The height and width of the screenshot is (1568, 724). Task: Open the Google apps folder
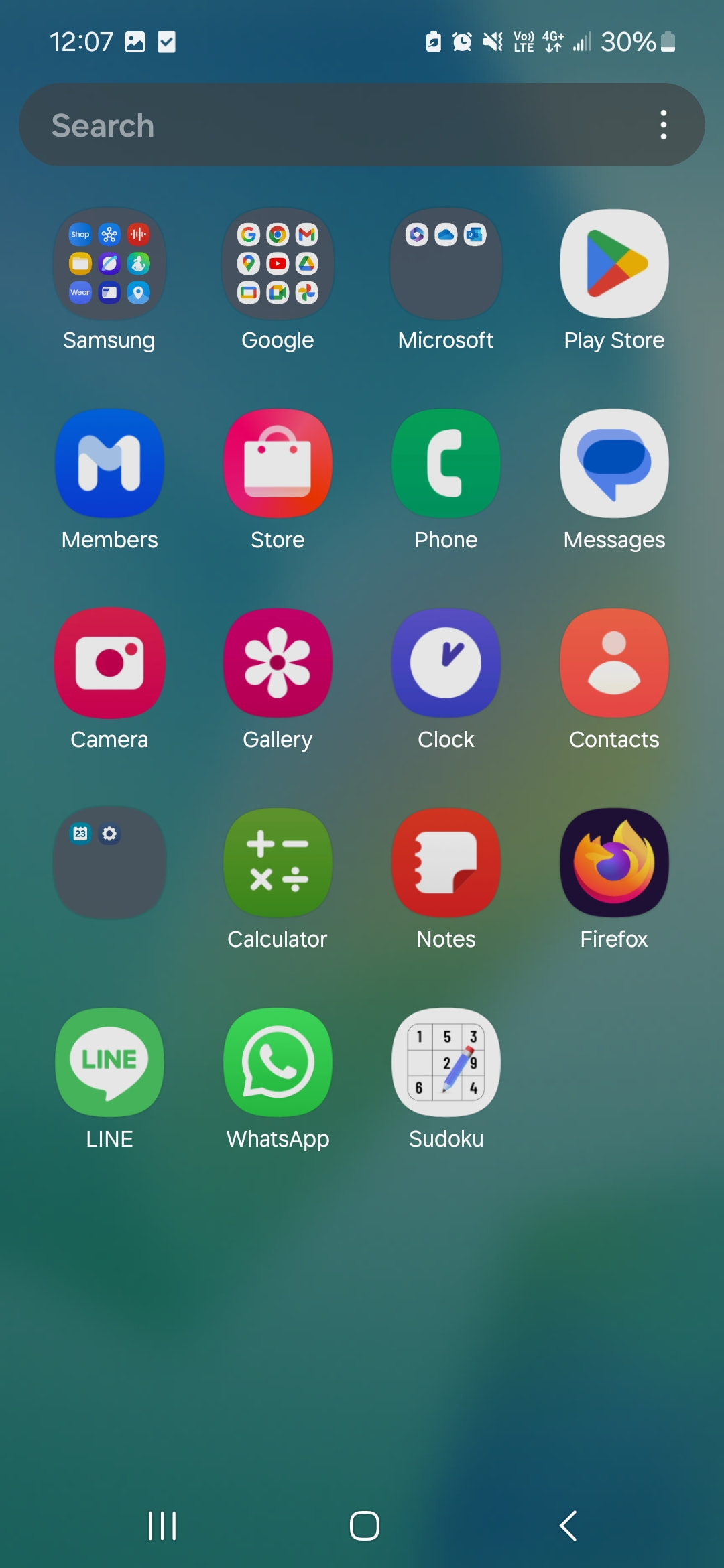278,264
